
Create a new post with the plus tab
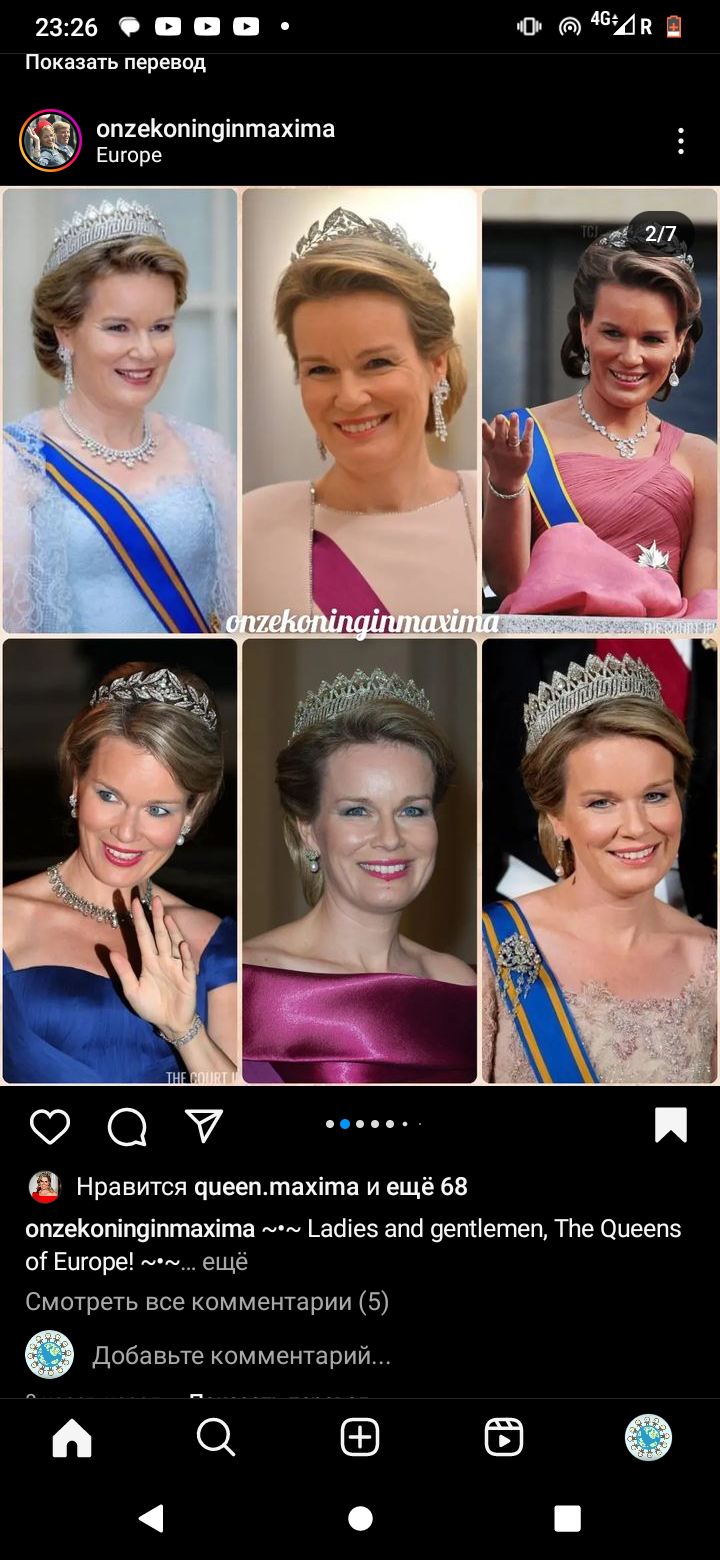coord(360,1438)
